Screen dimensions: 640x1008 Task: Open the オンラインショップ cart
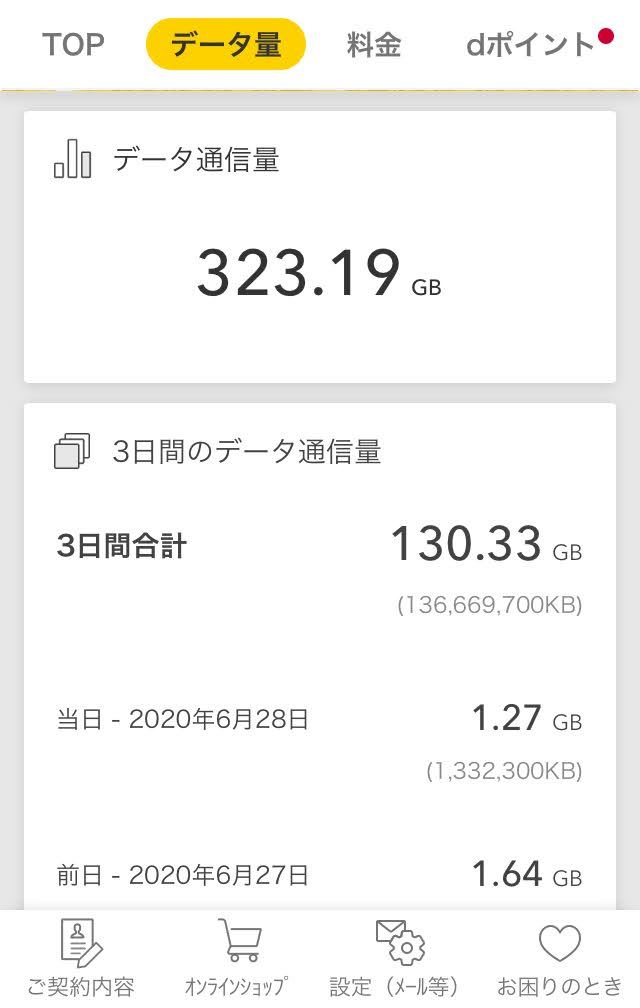pyautogui.click(x=238, y=958)
